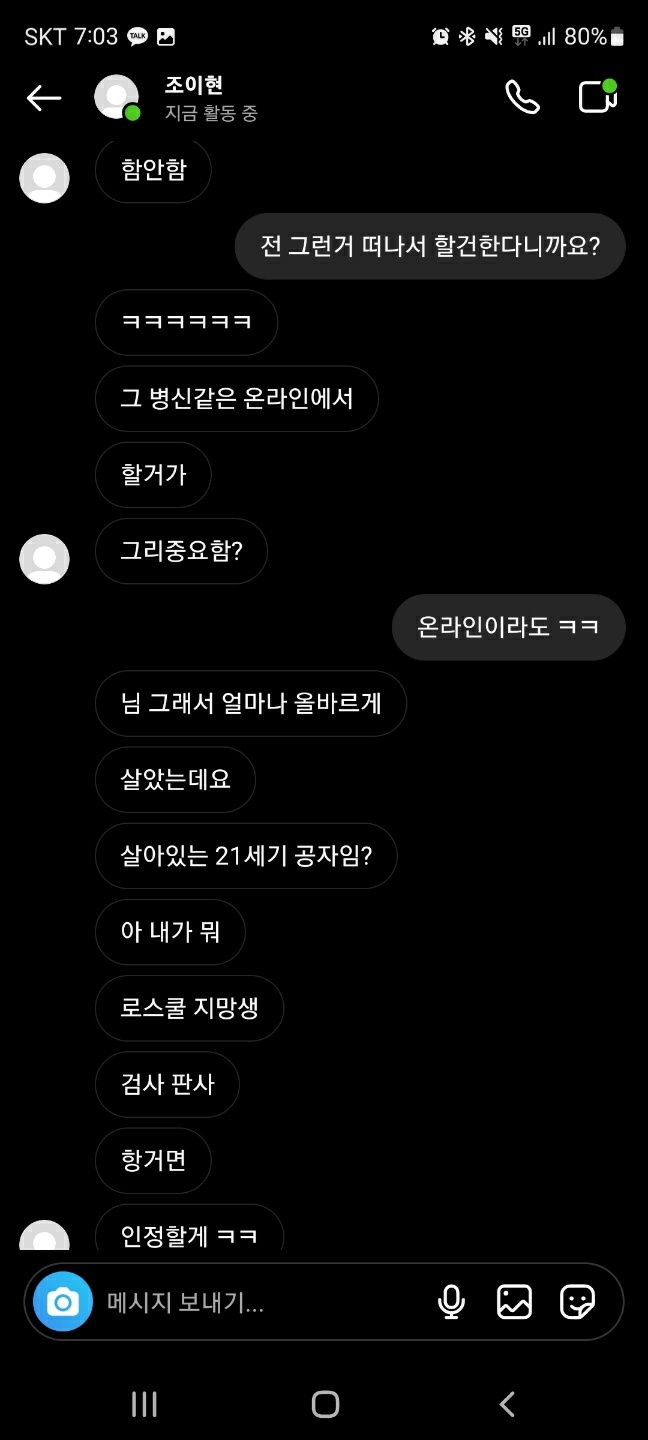648x1440 pixels.
Task: Open 조이현's profile from the chat header
Action: 178,98
